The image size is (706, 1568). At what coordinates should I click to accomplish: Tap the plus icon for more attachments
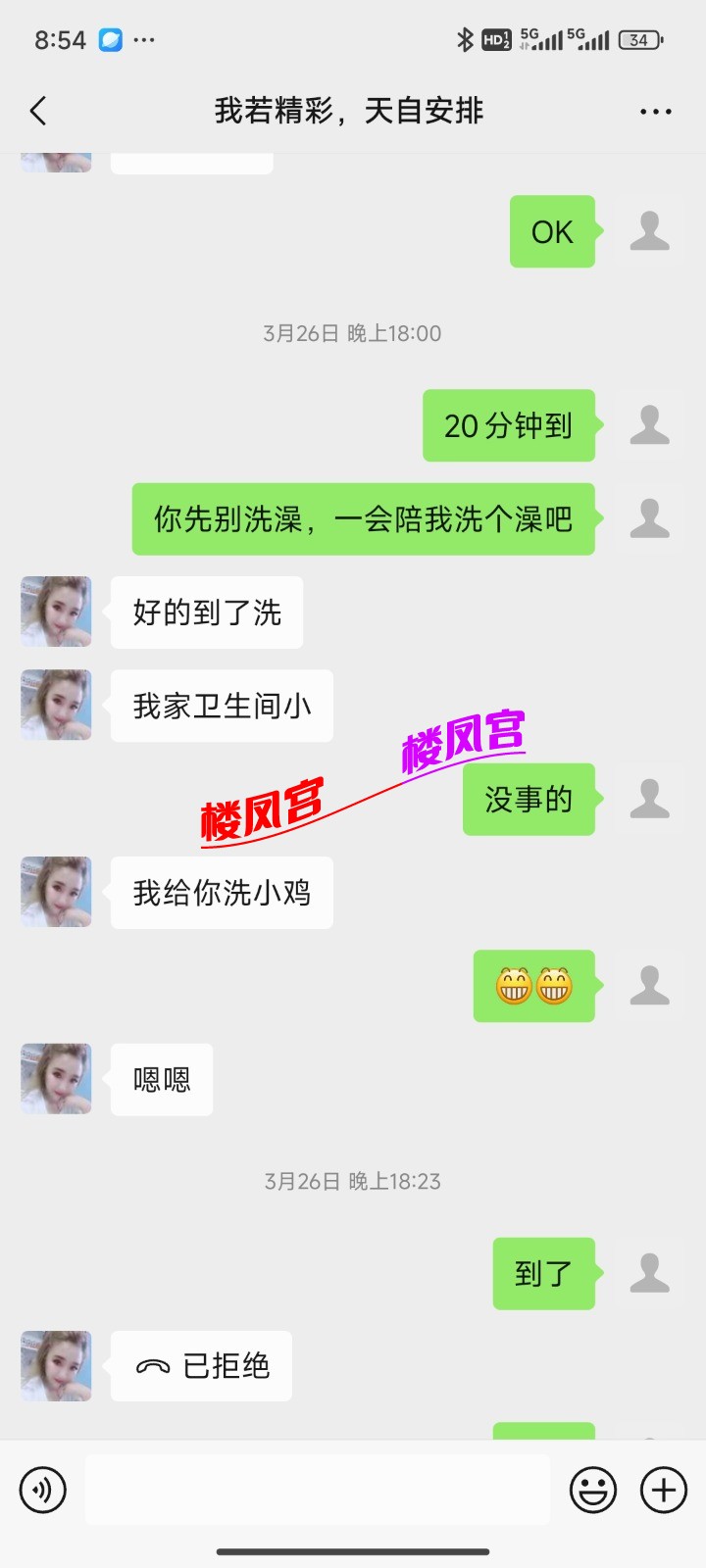663,1489
